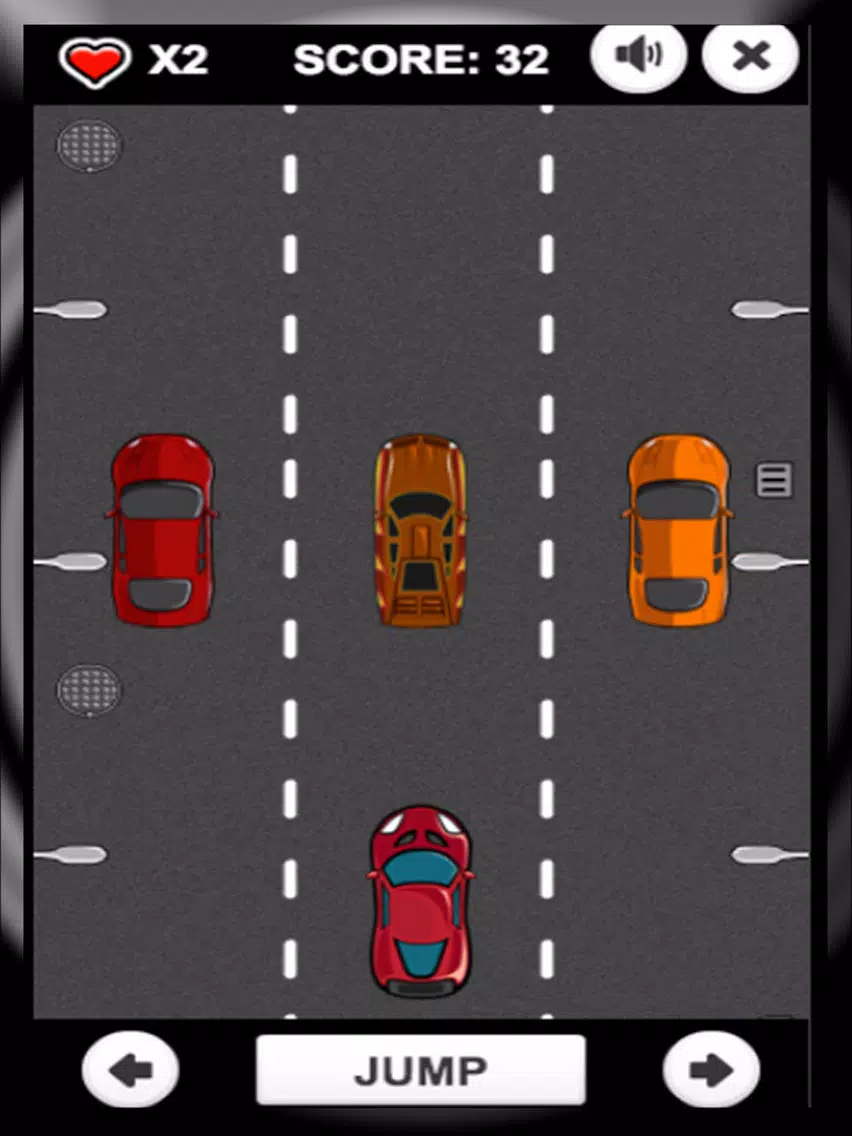This screenshot has width=852, height=1136.
Task: Steer the car left with the arrow
Action: coord(130,1070)
